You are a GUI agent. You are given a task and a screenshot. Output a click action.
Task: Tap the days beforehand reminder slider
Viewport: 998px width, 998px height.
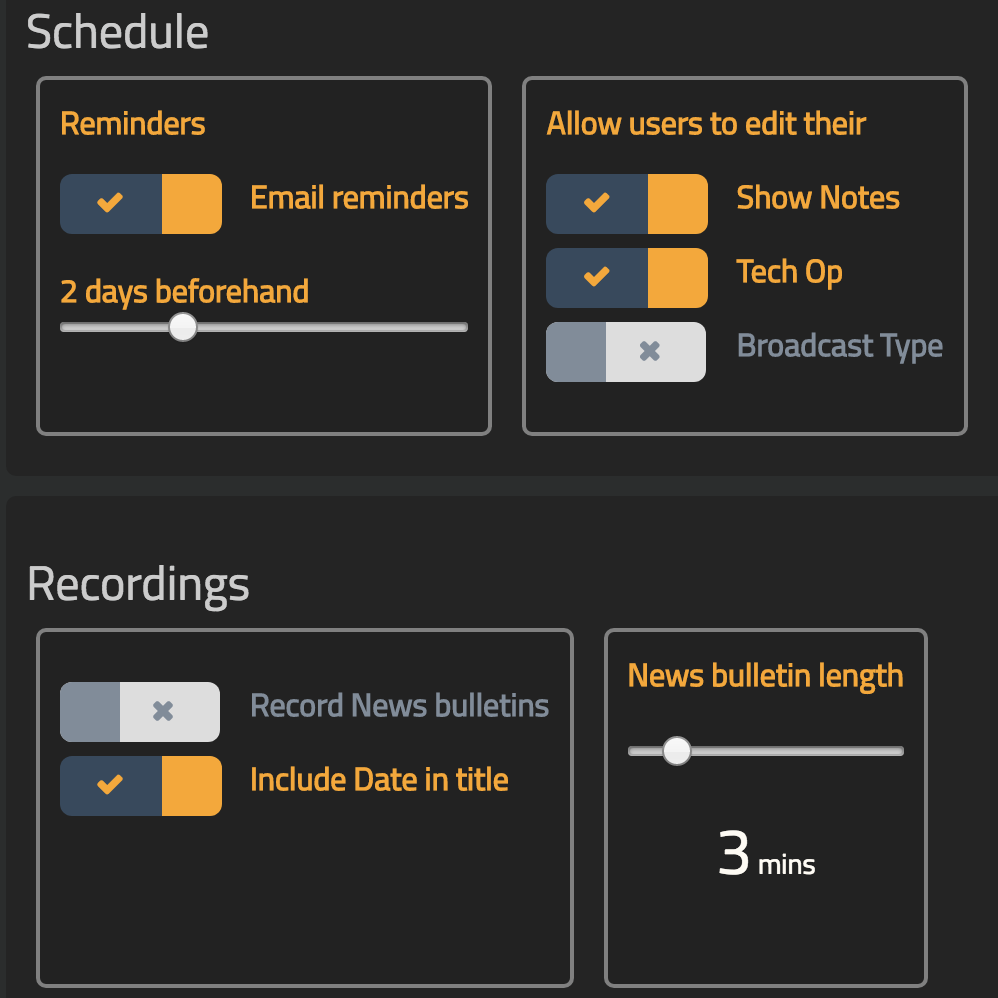coord(183,327)
